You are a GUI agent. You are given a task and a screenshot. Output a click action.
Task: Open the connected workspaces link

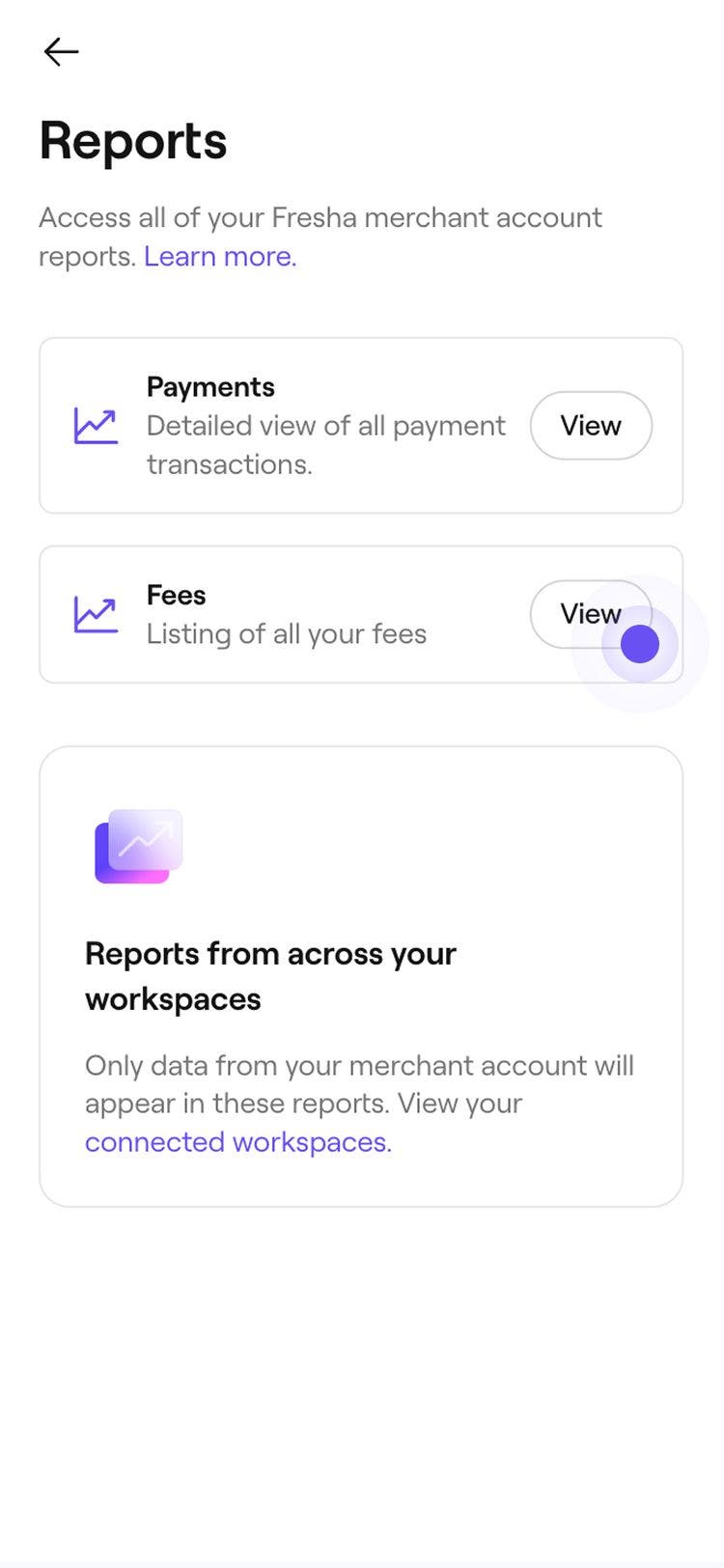pyautogui.click(x=237, y=1142)
